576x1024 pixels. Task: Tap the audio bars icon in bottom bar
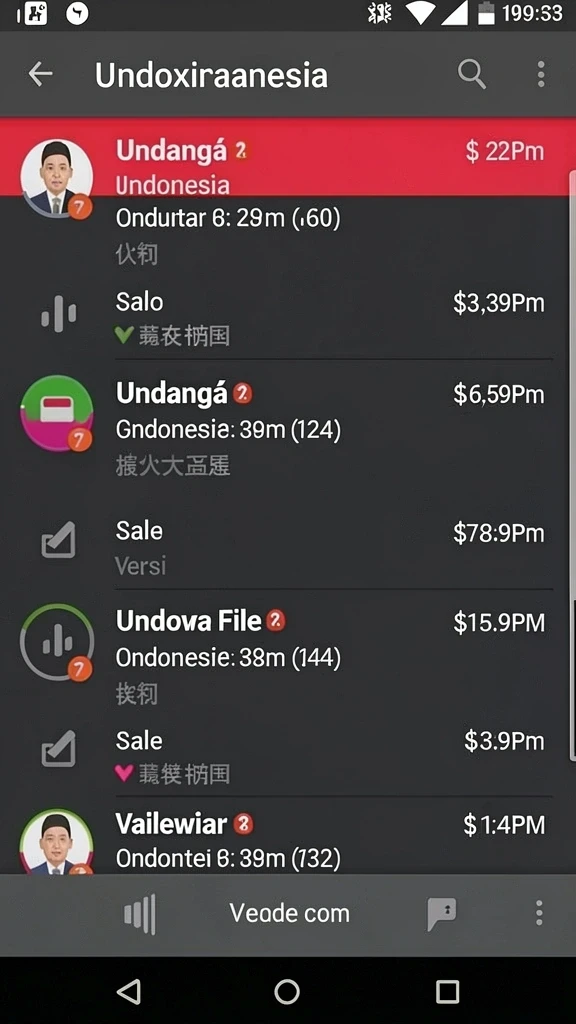pyautogui.click(x=140, y=913)
